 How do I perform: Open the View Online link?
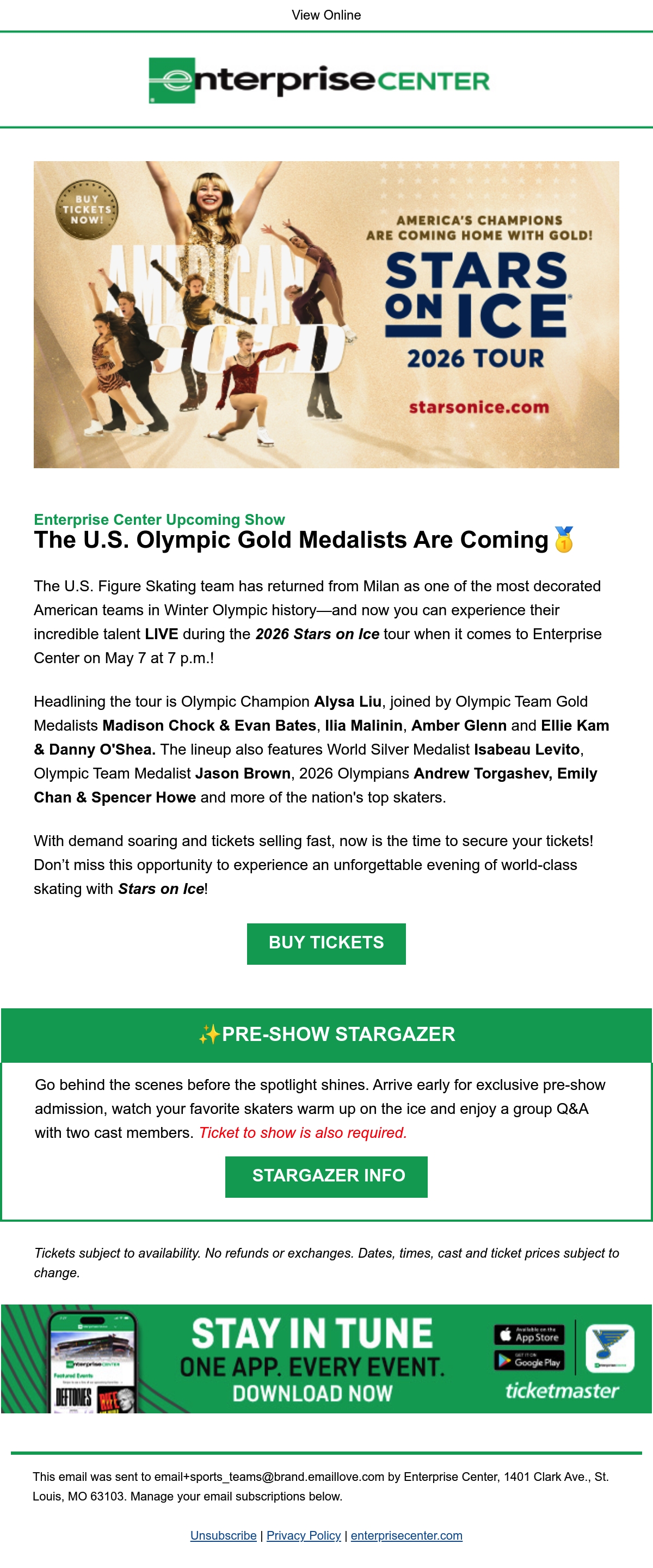coord(326,15)
